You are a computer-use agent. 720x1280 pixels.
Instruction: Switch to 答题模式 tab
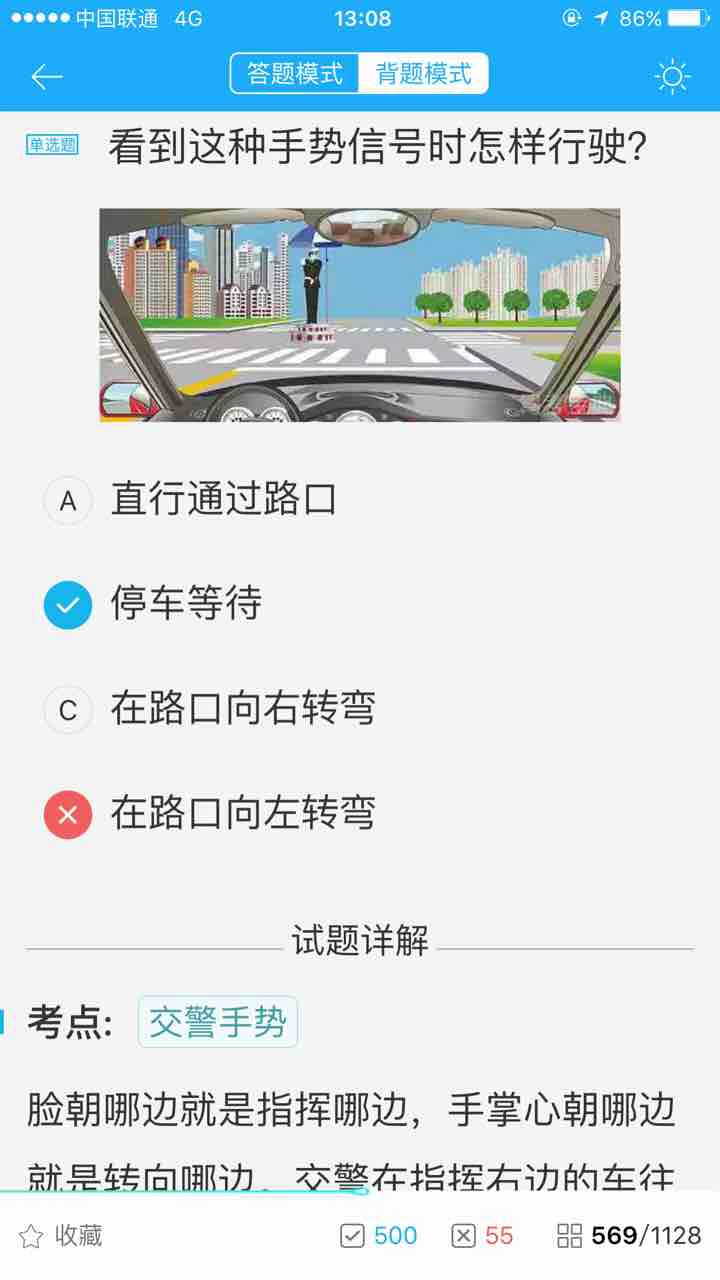point(295,74)
